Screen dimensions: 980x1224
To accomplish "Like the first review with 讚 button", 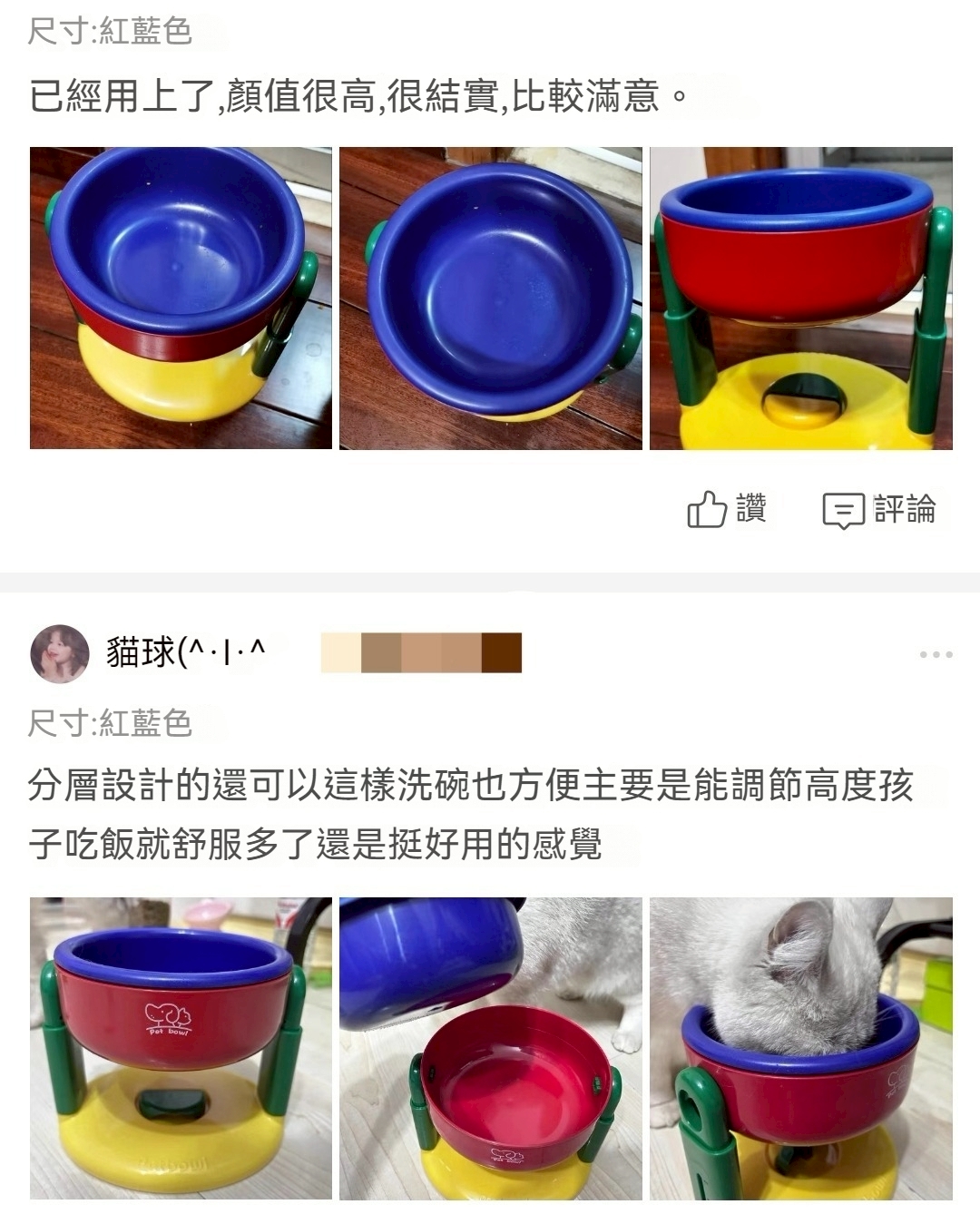I will [x=727, y=509].
